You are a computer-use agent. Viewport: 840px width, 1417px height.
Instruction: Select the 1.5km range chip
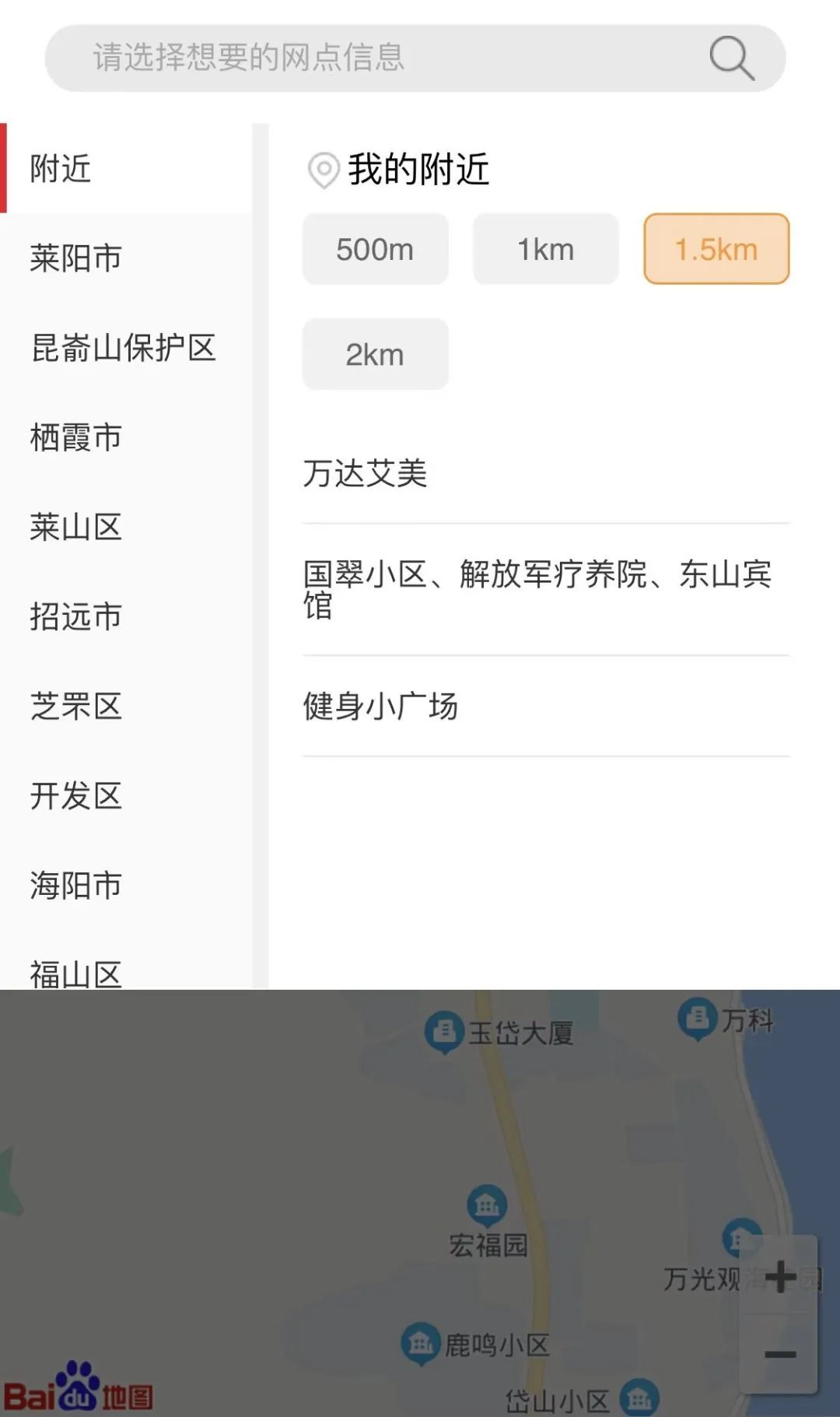pyautogui.click(x=716, y=249)
